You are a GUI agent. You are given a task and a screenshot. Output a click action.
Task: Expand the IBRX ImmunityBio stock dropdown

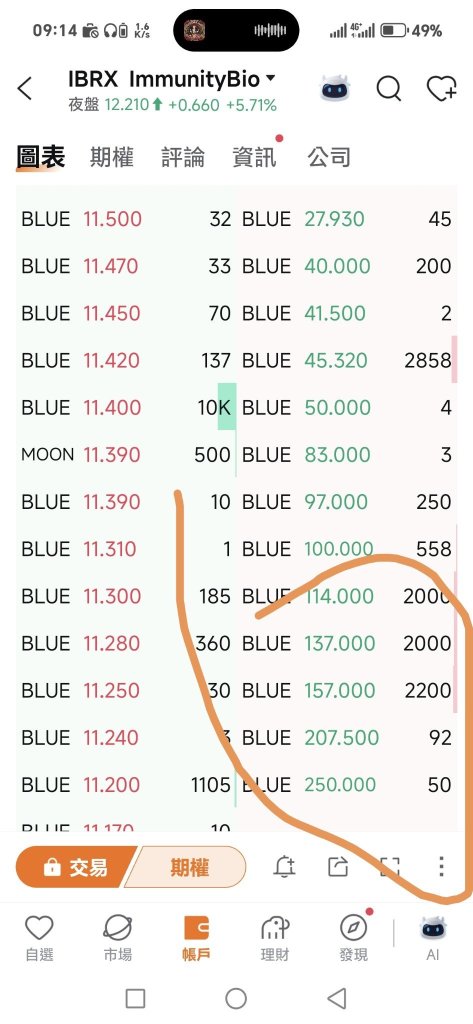point(270,79)
